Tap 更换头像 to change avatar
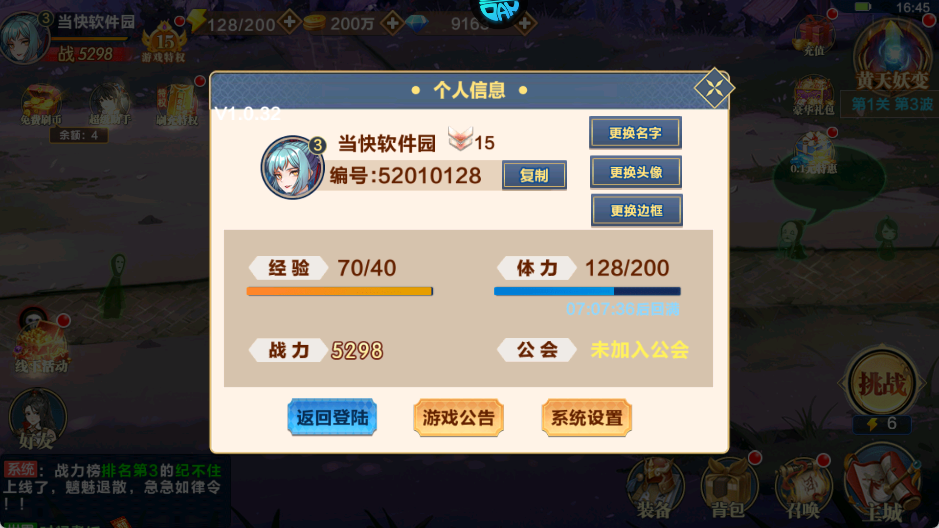This screenshot has width=939, height=528. 635,172
